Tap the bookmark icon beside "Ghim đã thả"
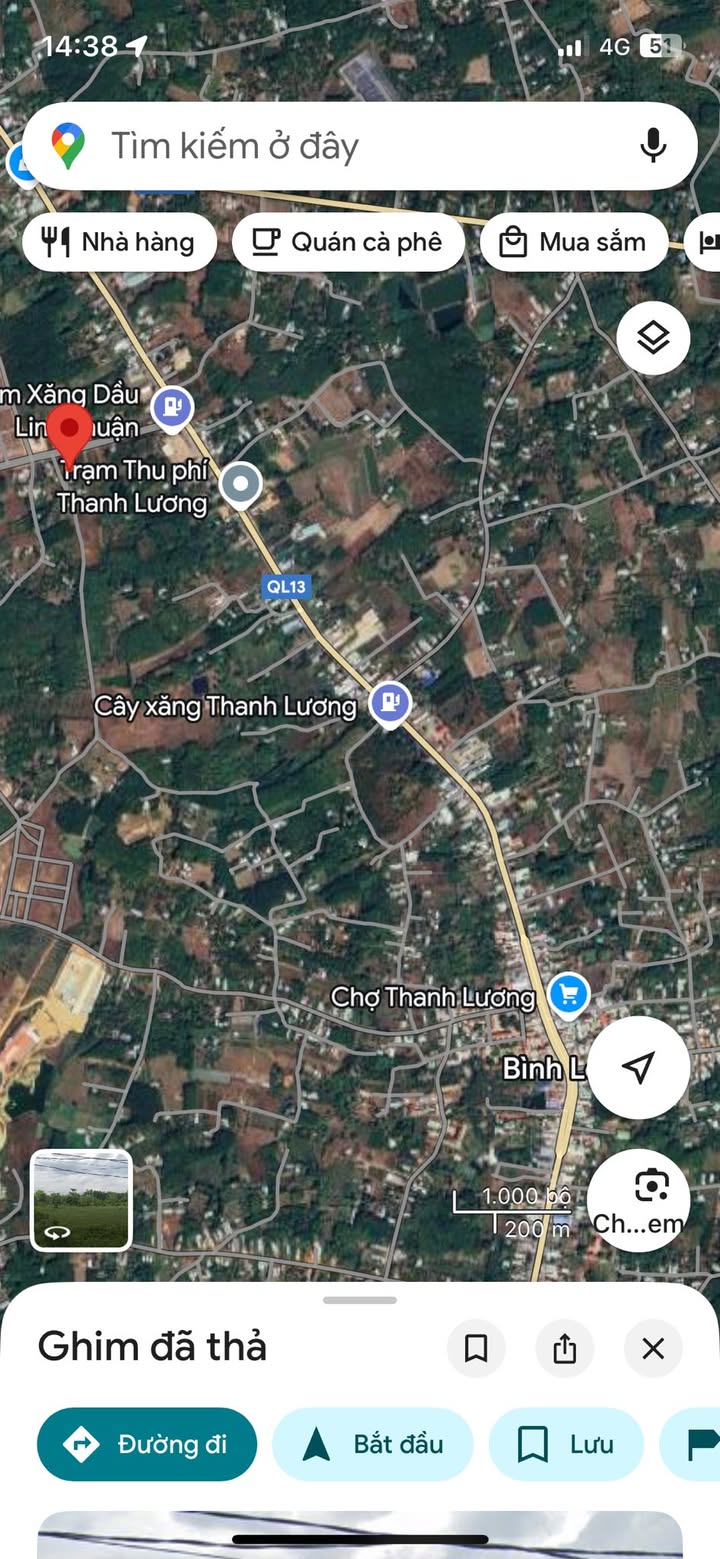This screenshot has height=1559, width=720. pos(476,1348)
